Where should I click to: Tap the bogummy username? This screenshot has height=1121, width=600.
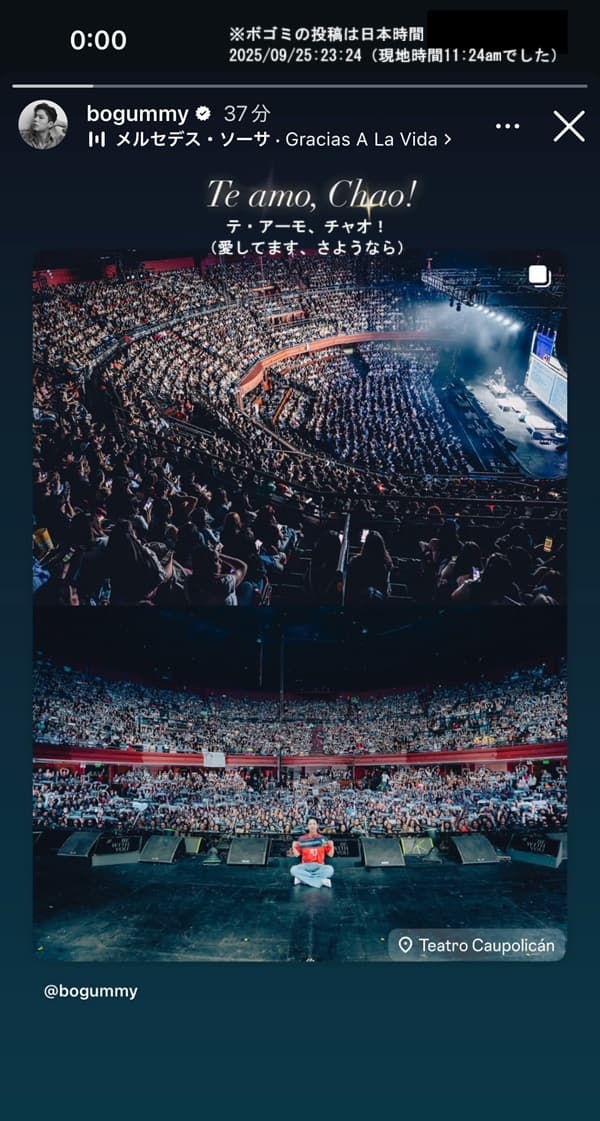[x=135, y=113]
